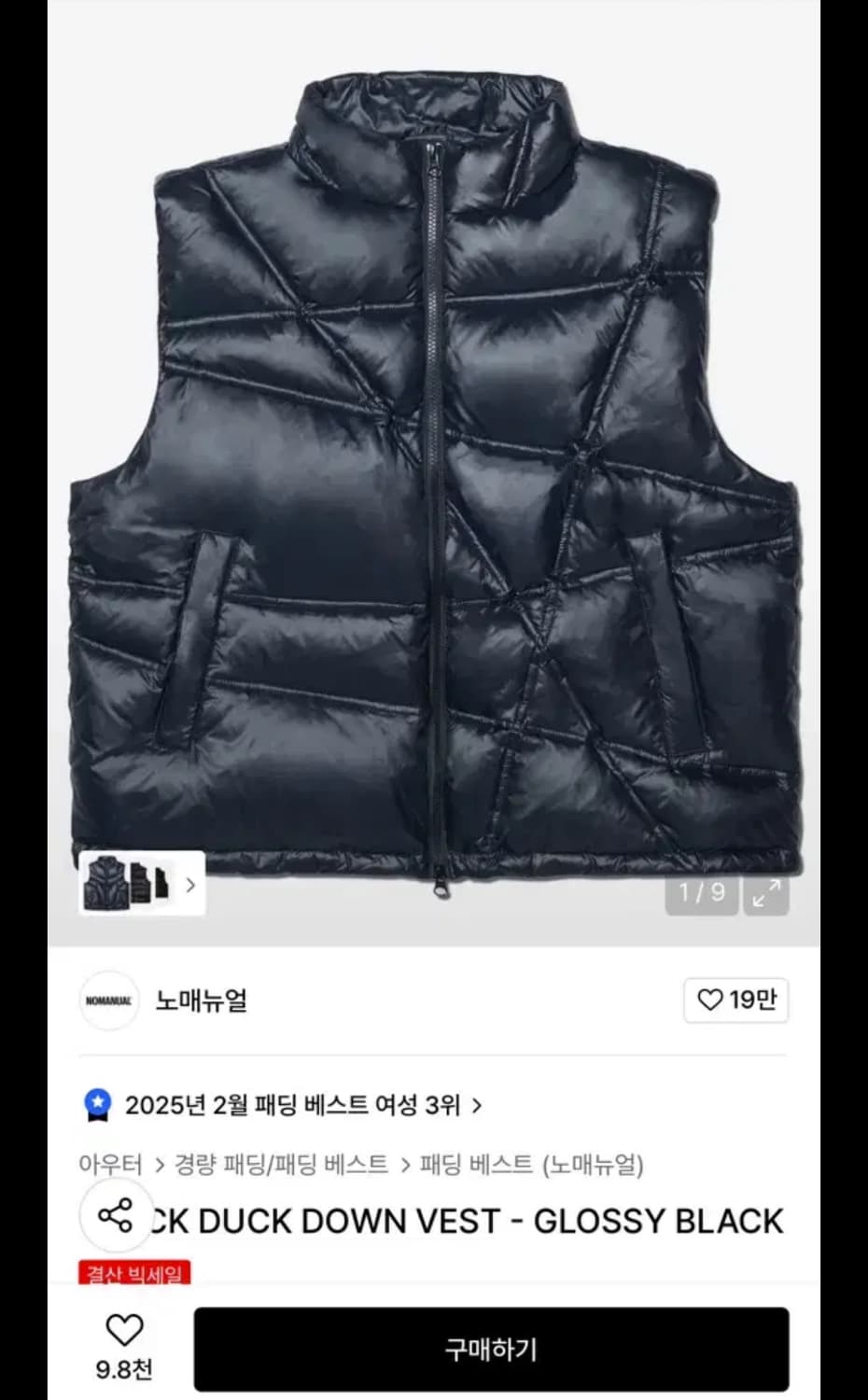Screen dimensions: 868x1400
Task: Toggle the product like heart showing 19만
Action: coord(712,1001)
